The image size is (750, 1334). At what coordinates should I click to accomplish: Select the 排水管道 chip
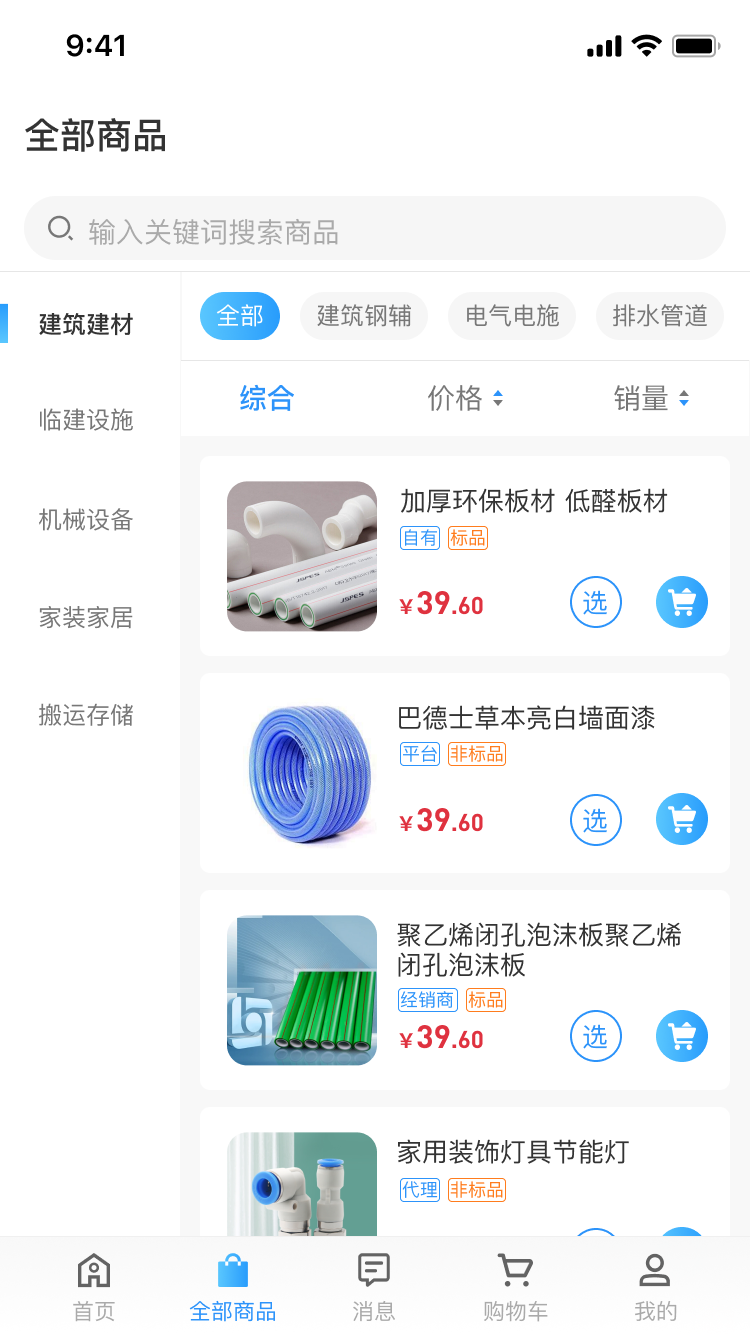tap(659, 316)
